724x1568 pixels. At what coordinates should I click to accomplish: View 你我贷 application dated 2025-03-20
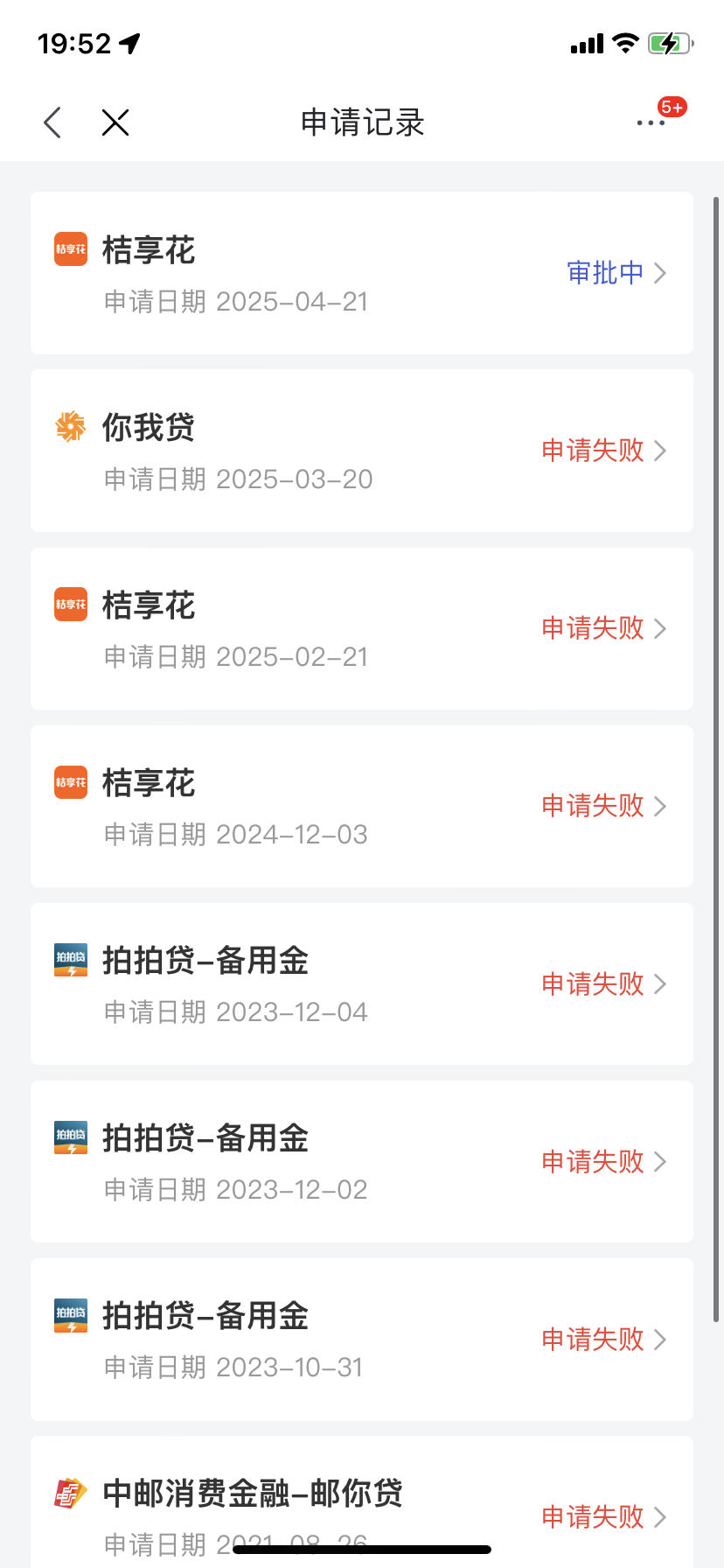coord(362,451)
